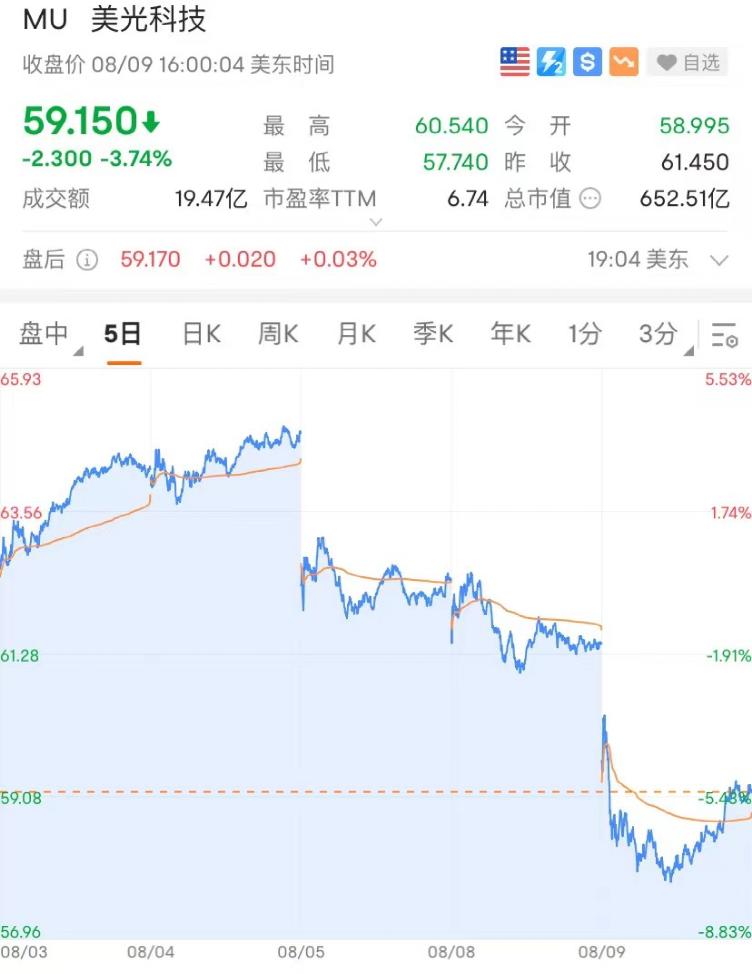Switch to the 盘中 chart tab
The width and height of the screenshot is (752, 974).
tap(45, 334)
